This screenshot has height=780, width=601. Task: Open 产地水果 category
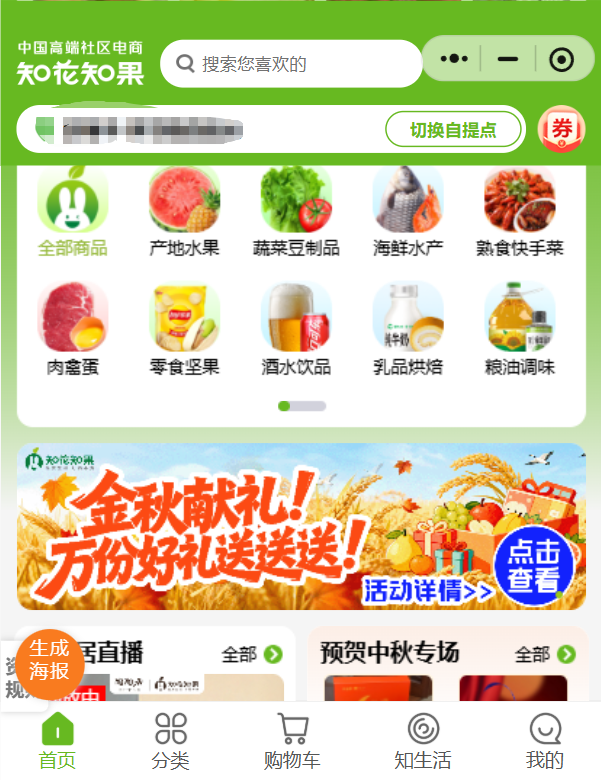[184, 211]
